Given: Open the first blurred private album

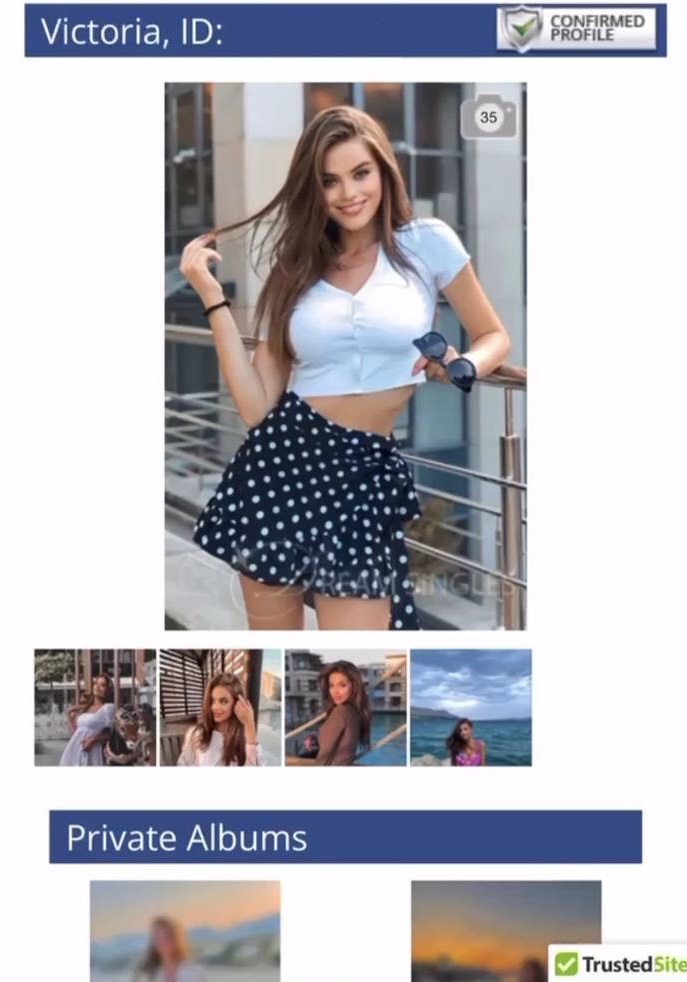Looking at the screenshot, I should click(x=185, y=930).
